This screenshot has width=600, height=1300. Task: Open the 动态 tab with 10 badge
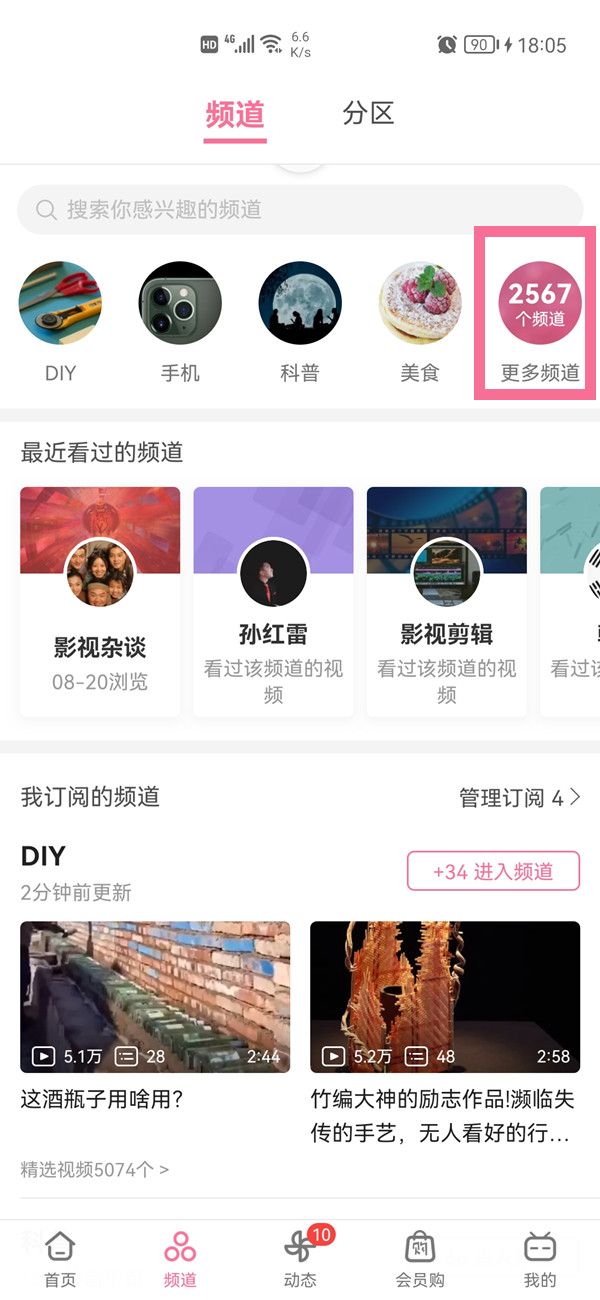[x=300, y=1258]
